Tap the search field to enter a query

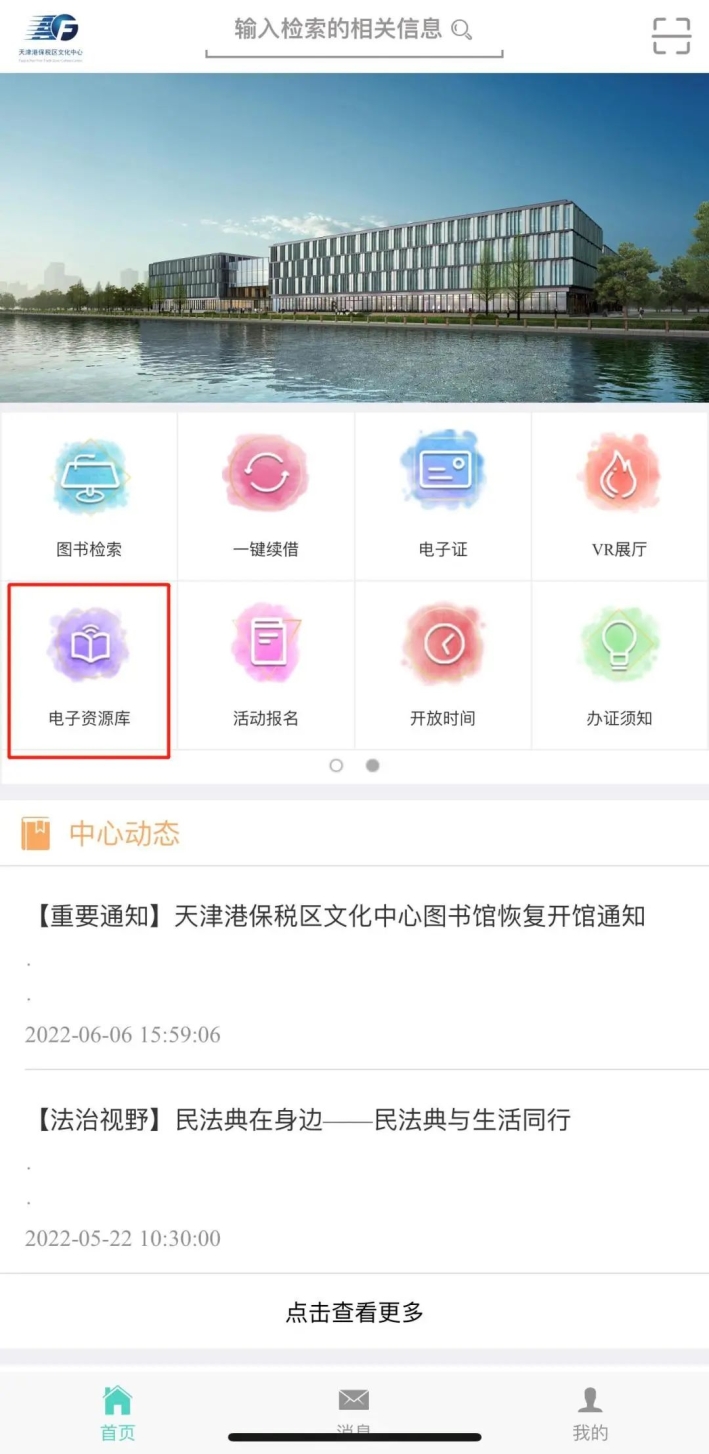point(353,29)
